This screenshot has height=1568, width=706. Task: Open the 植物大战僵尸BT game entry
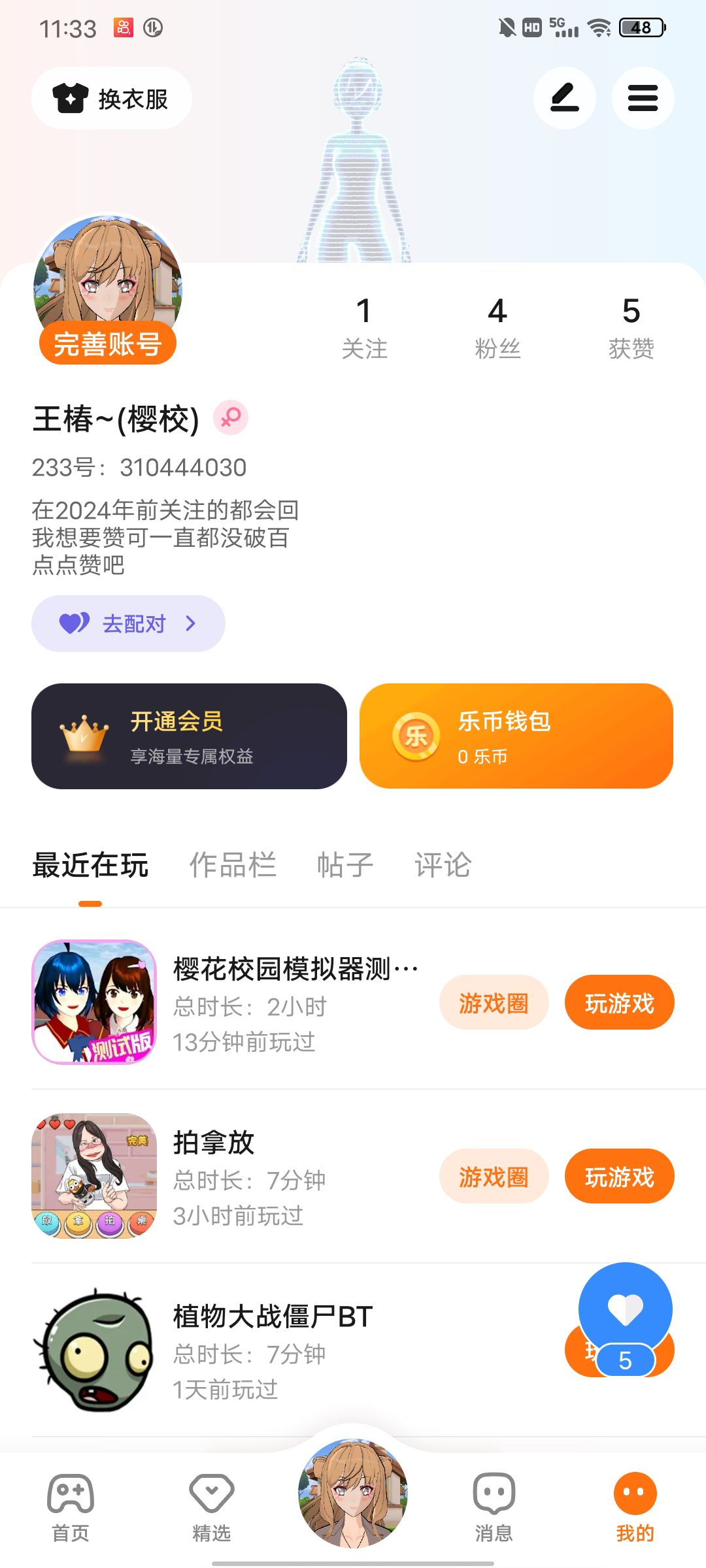pyautogui.click(x=273, y=1316)
